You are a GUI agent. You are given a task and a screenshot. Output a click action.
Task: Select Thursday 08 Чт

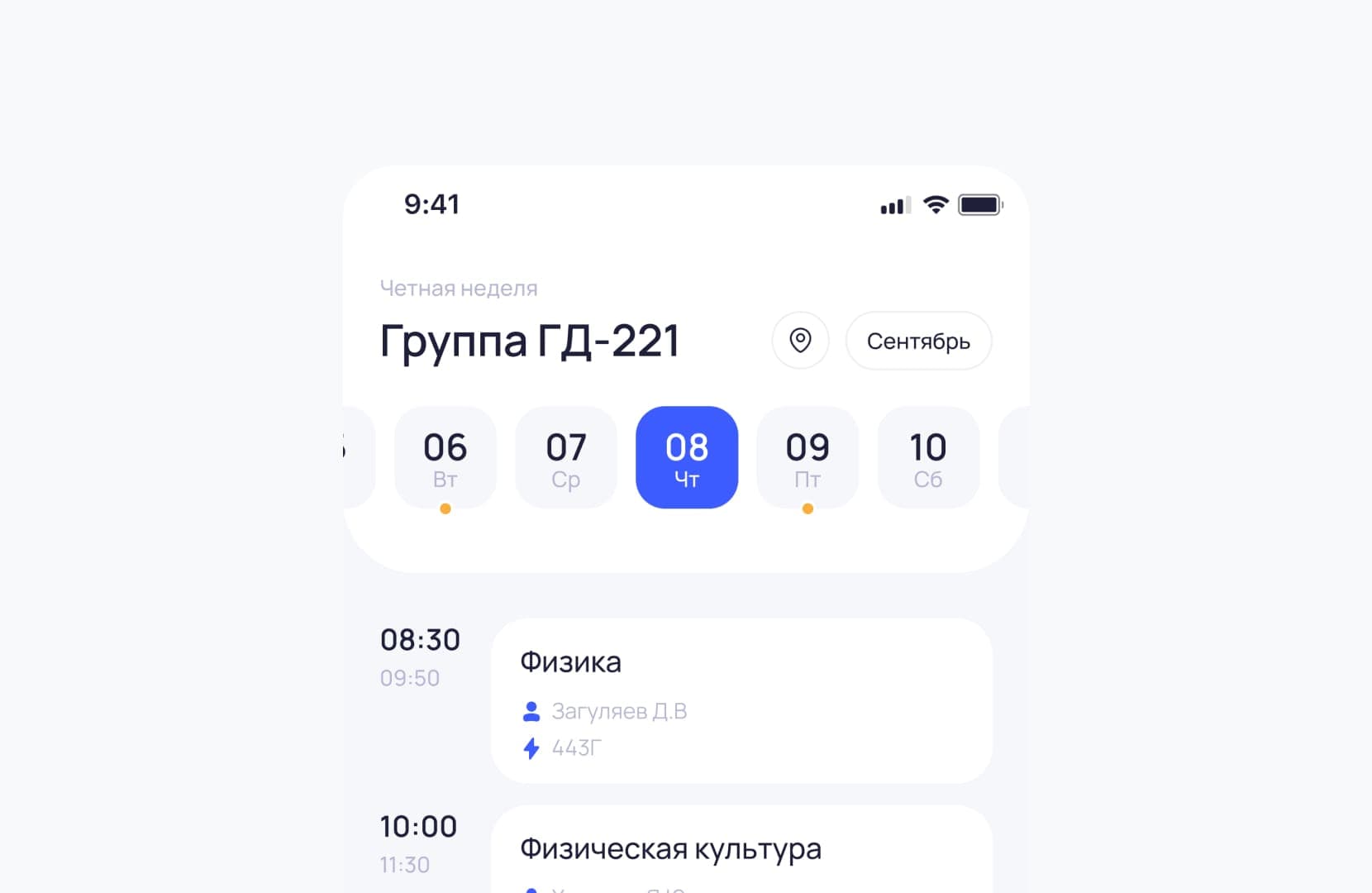pos(687,457)
